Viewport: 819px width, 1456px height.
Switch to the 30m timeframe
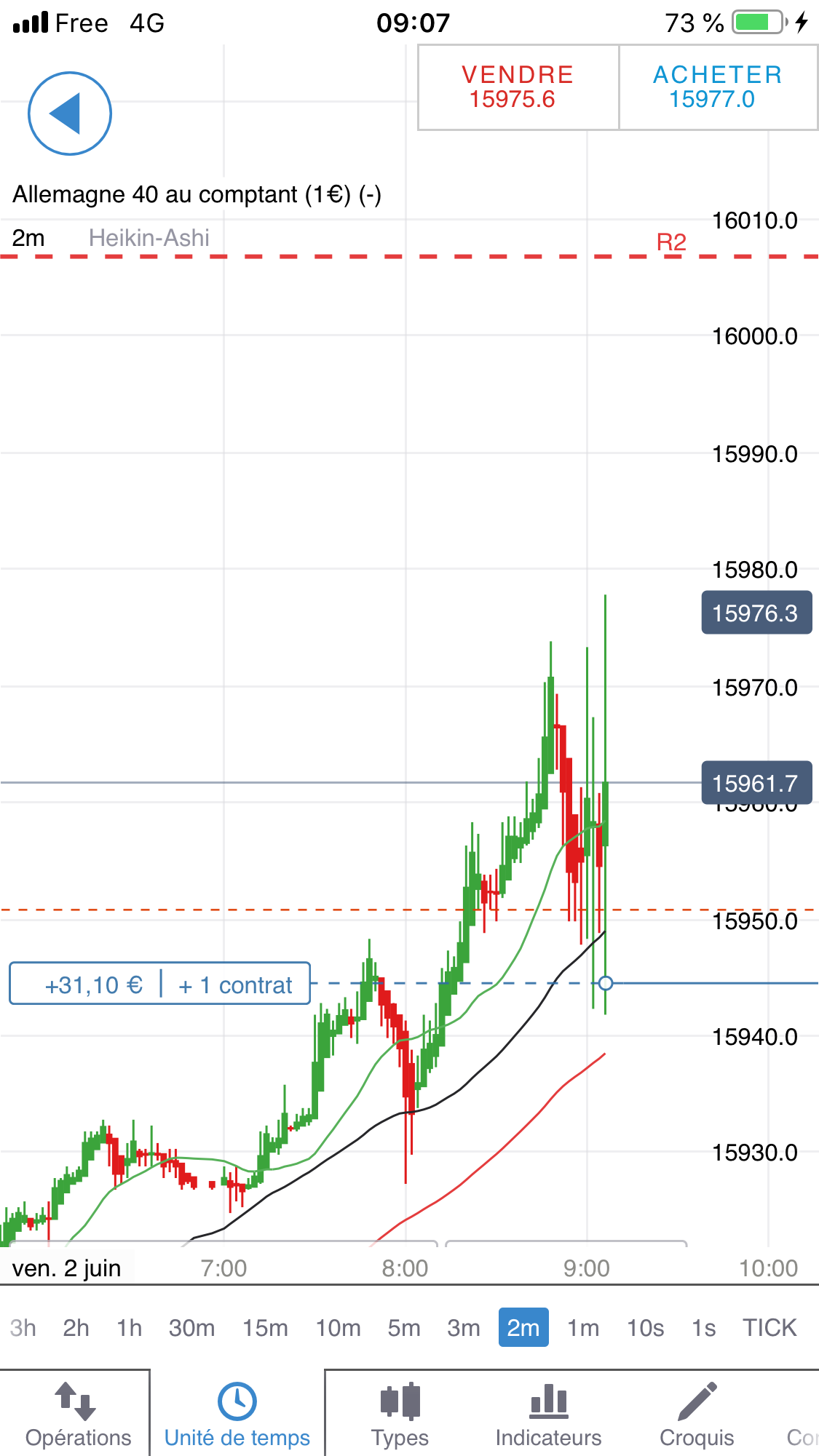[x=191, y=1328]
